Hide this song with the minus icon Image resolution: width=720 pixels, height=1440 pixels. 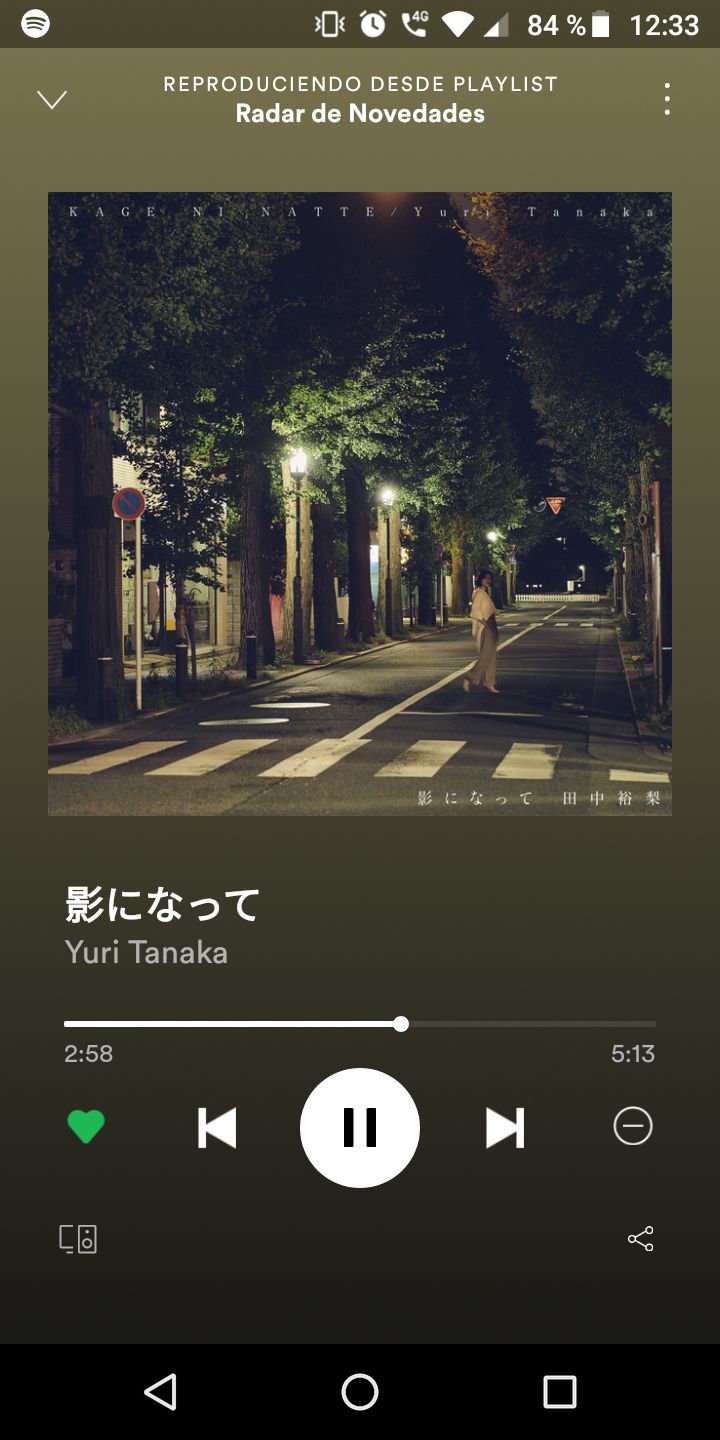click(x=633, y=1127)
